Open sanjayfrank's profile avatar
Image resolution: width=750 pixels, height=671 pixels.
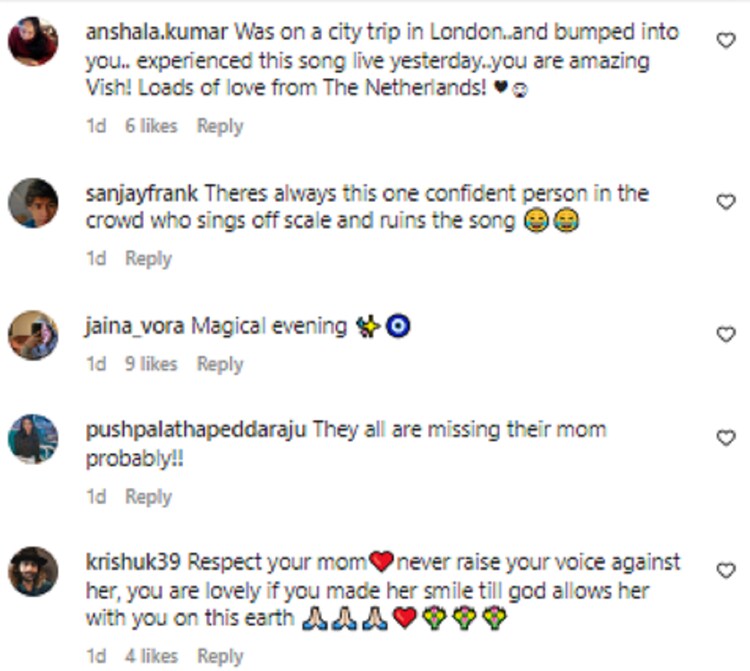pos(33,203)
